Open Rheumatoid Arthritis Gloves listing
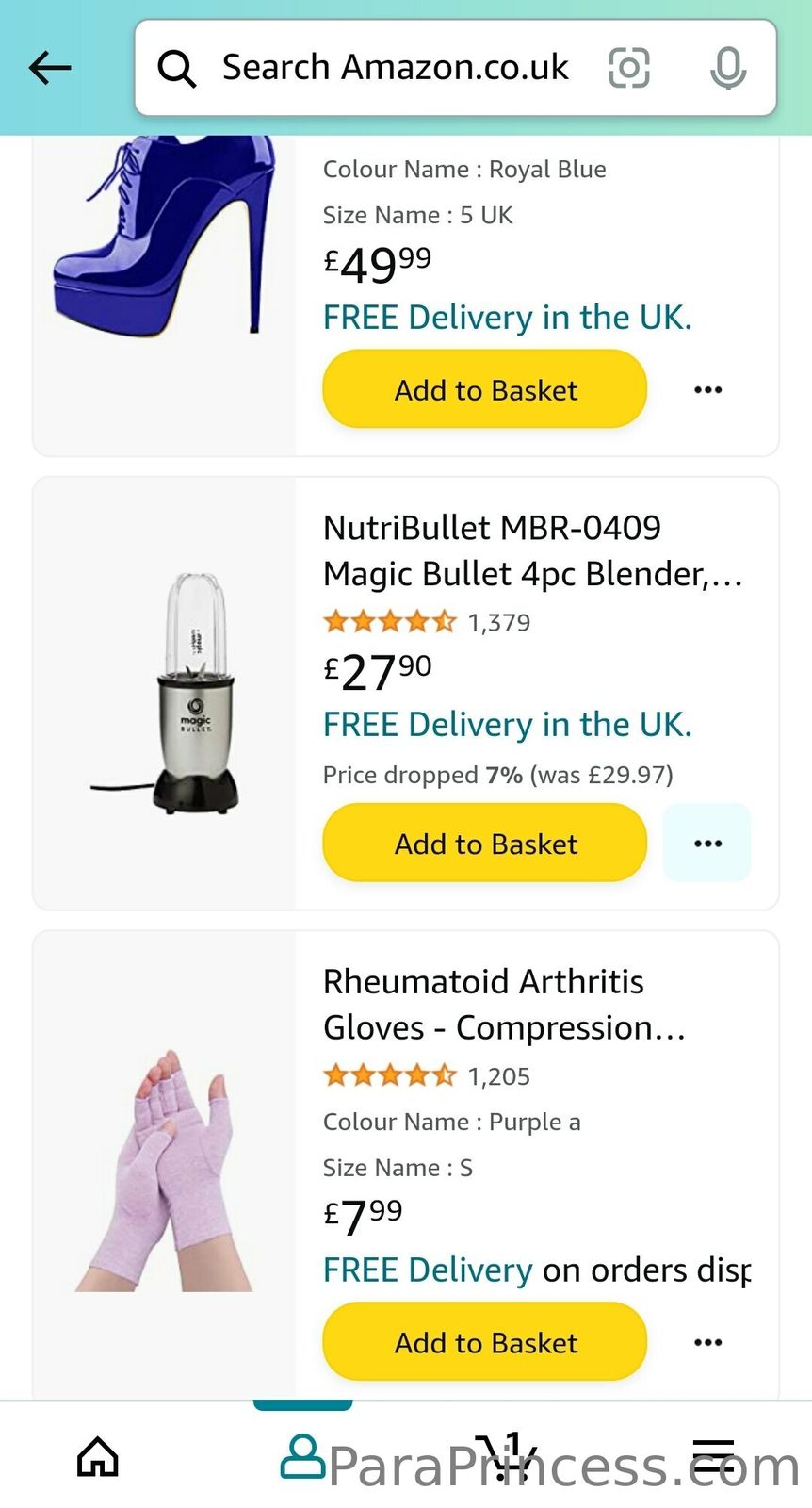The image size is (812, 1508). [504, 1004]
